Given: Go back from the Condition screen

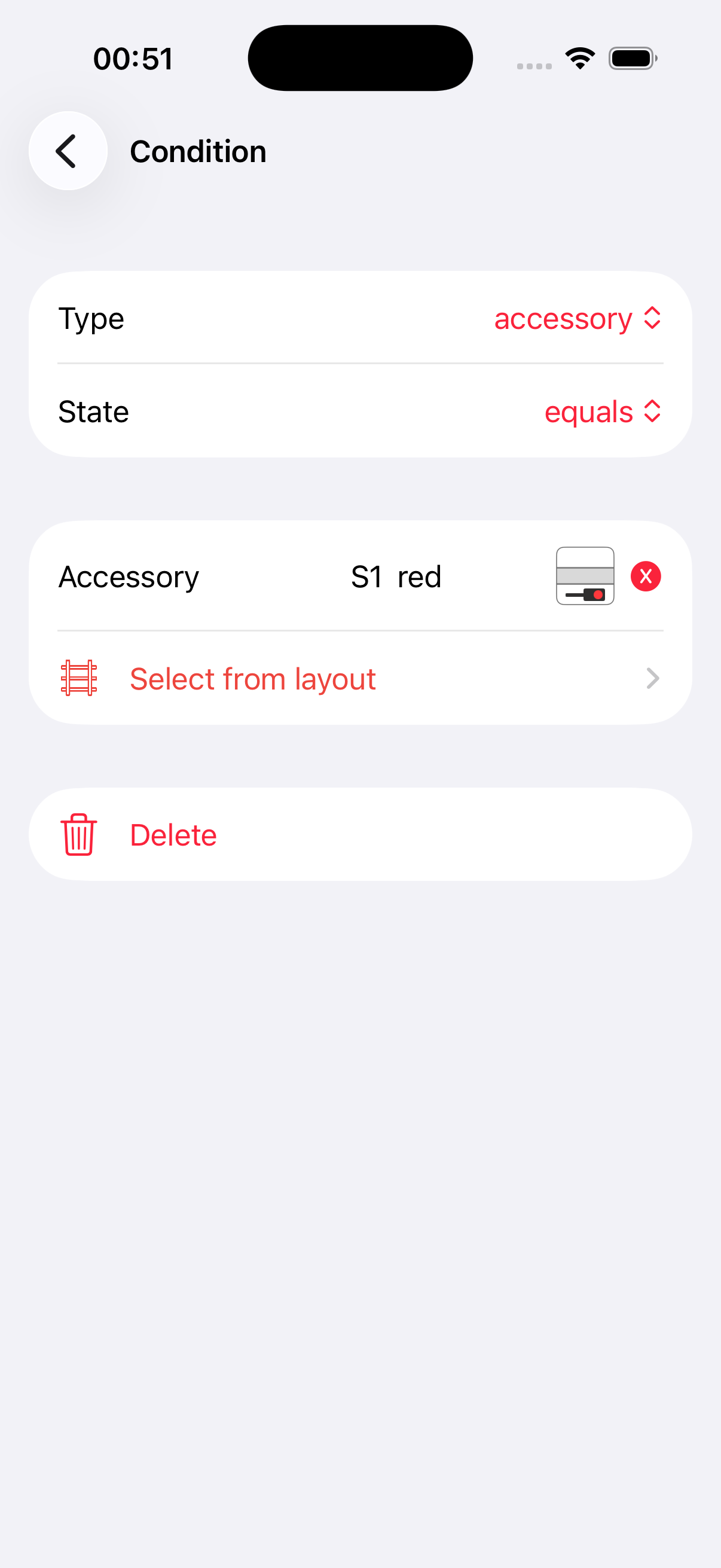Looking at the screenshot, I should 68,151.
